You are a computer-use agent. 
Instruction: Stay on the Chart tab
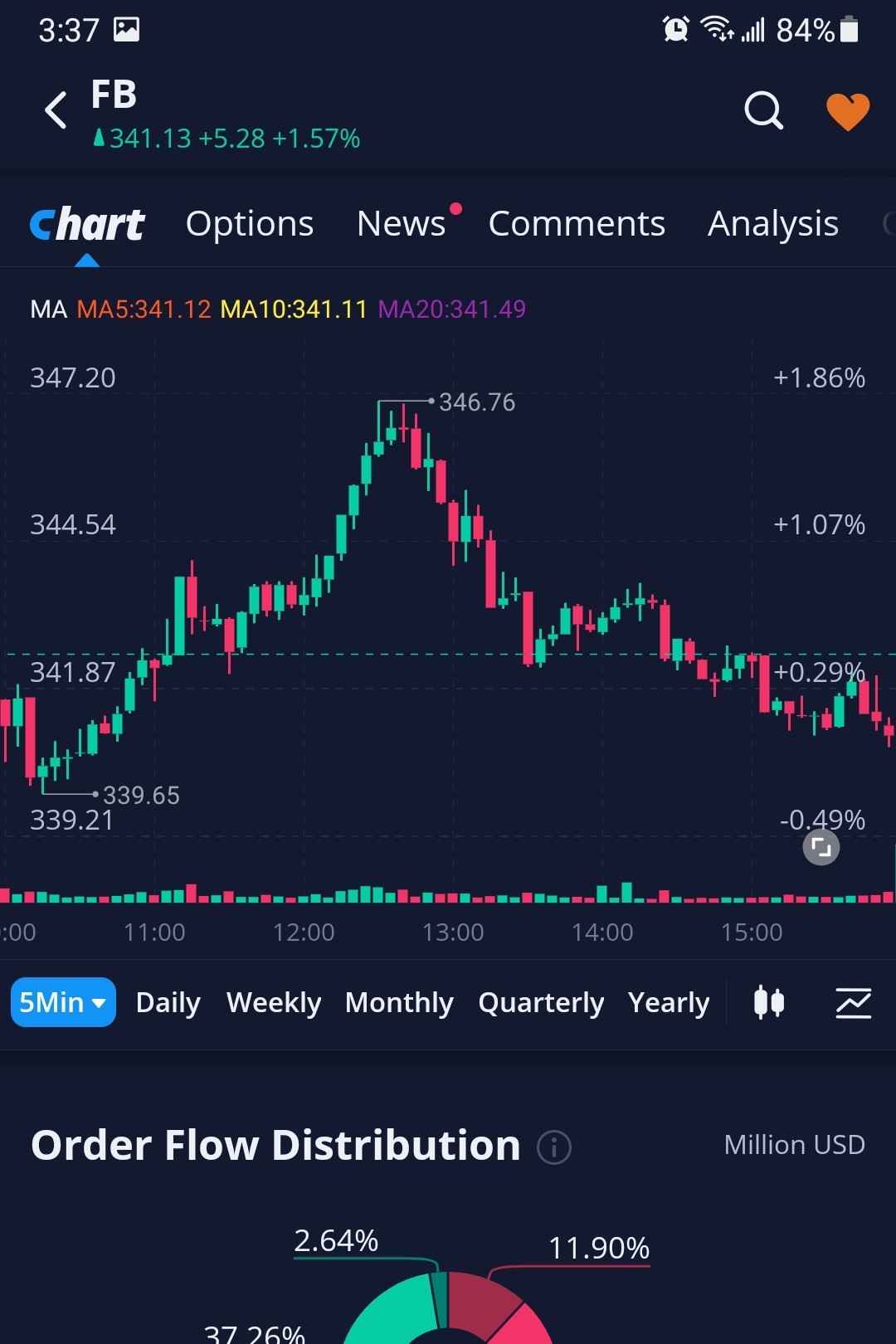pyautogui.click(x=87, y=226)
